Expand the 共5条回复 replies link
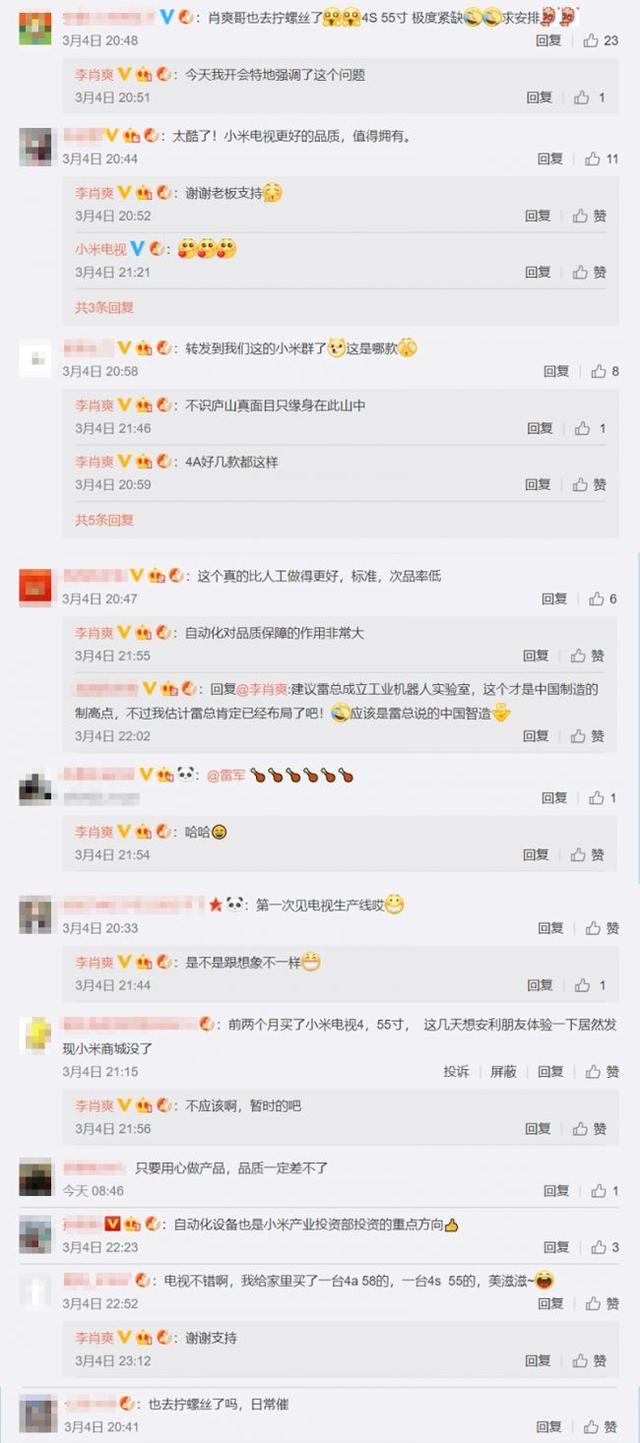 104,520
